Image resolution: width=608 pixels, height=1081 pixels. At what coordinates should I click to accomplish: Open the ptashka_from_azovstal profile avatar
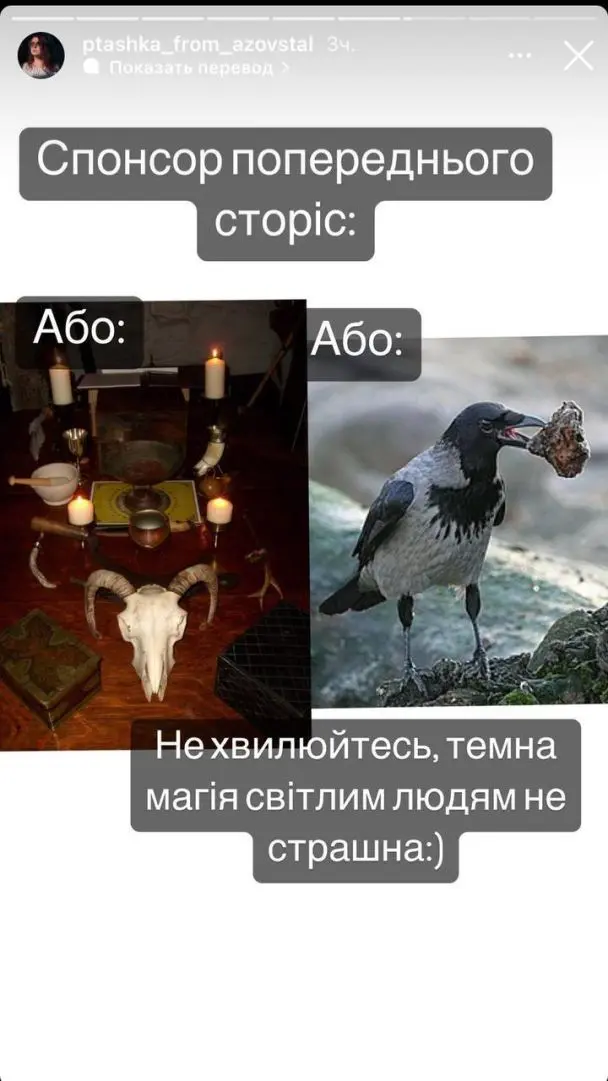click(41, 55)
